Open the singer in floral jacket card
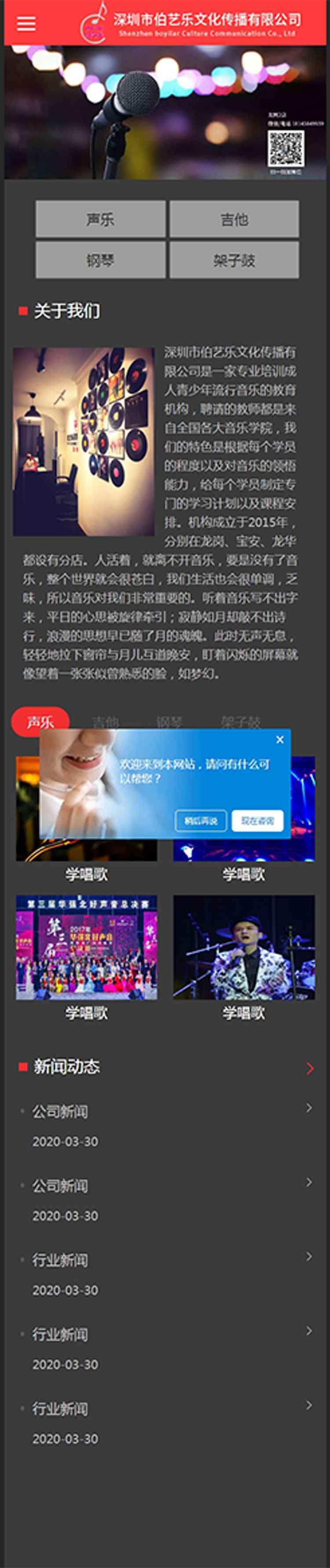Image resolution: width=330 pixels, height=1568 pixels. pyautogui.click(x=244, y=947)
